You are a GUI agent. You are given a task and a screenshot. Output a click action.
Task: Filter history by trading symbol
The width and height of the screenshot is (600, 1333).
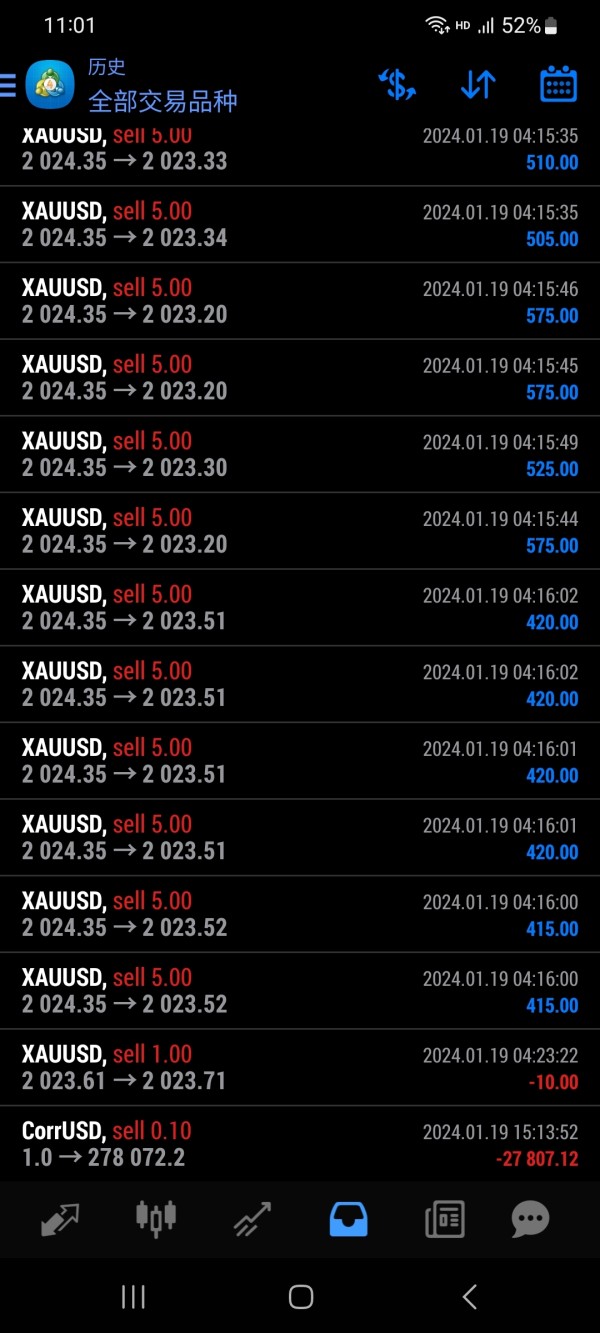pyautogui.click(x=397, y=85)
